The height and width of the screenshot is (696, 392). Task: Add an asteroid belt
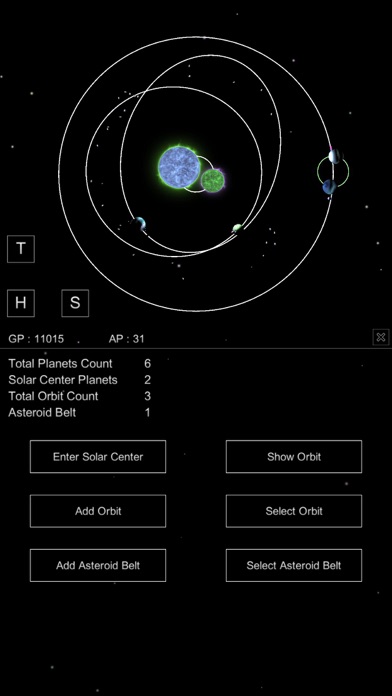(98, 566)
